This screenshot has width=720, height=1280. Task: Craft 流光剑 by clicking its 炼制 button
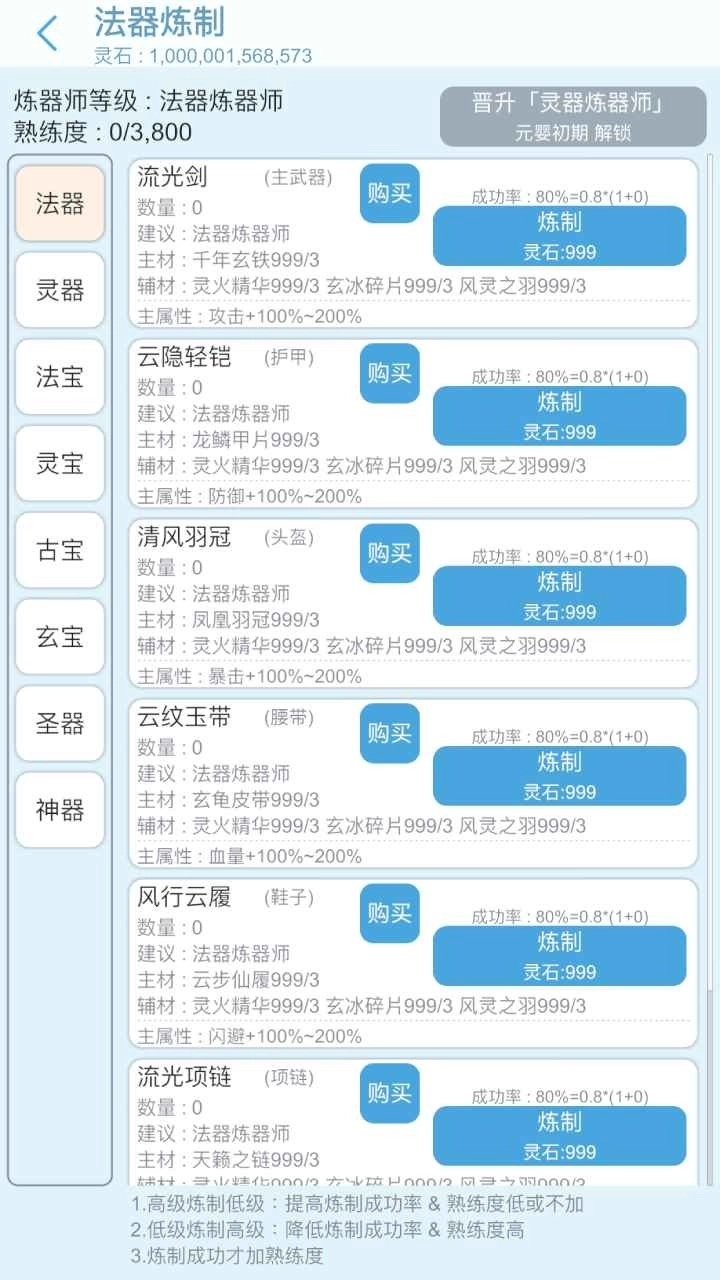(565, 236)
